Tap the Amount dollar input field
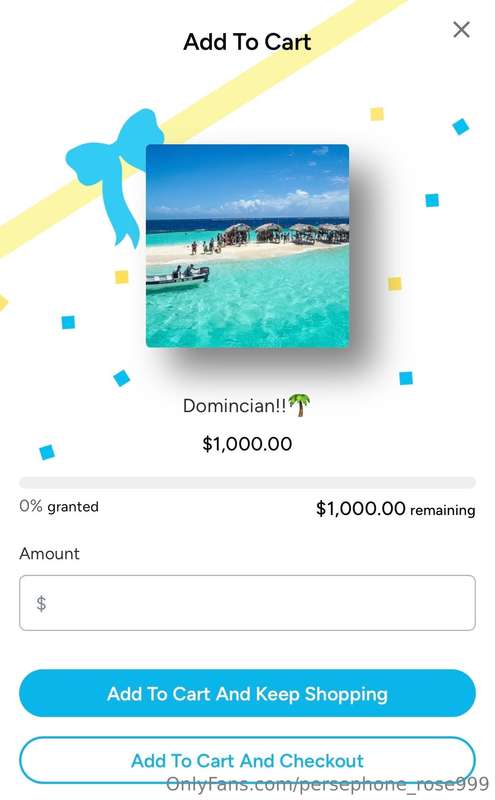The height and width of the screenshot is (800, 495). (248, 603)
